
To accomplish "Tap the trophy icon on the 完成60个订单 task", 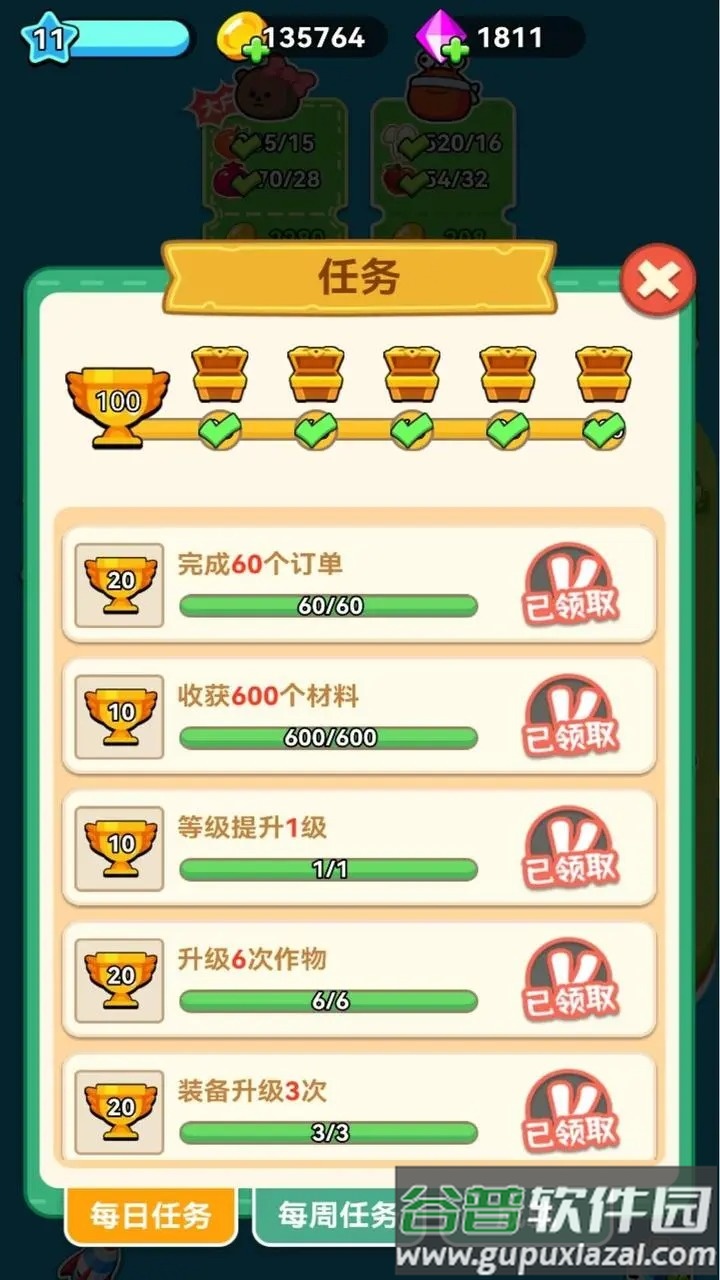I will coord(118,585).
